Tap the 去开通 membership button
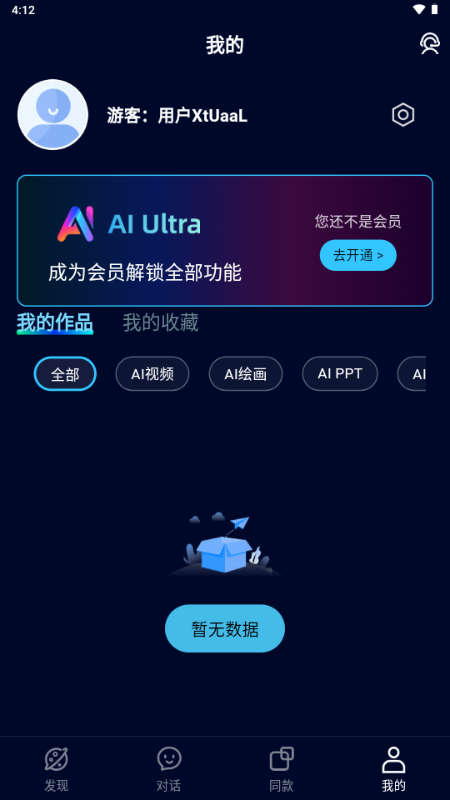Screen dimensions: 450x800 [358, 255]
